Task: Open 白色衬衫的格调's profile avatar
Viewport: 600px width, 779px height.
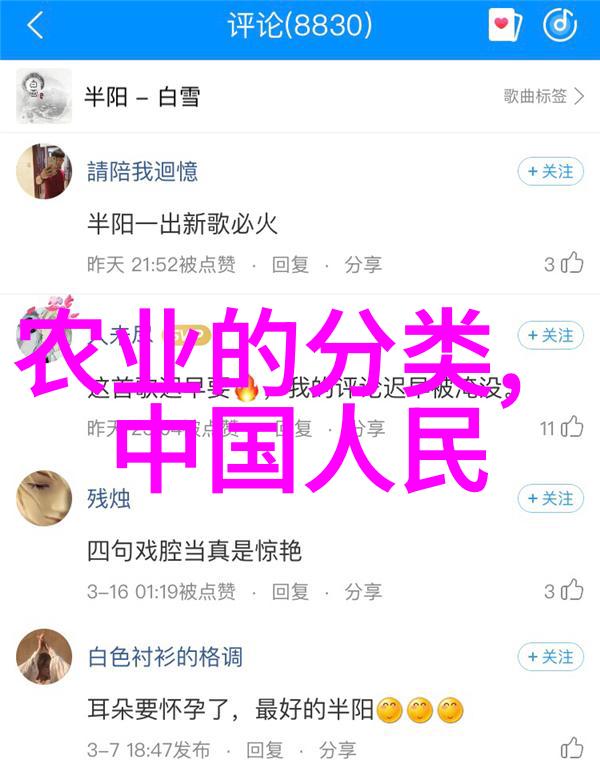Action: point(44,658)
